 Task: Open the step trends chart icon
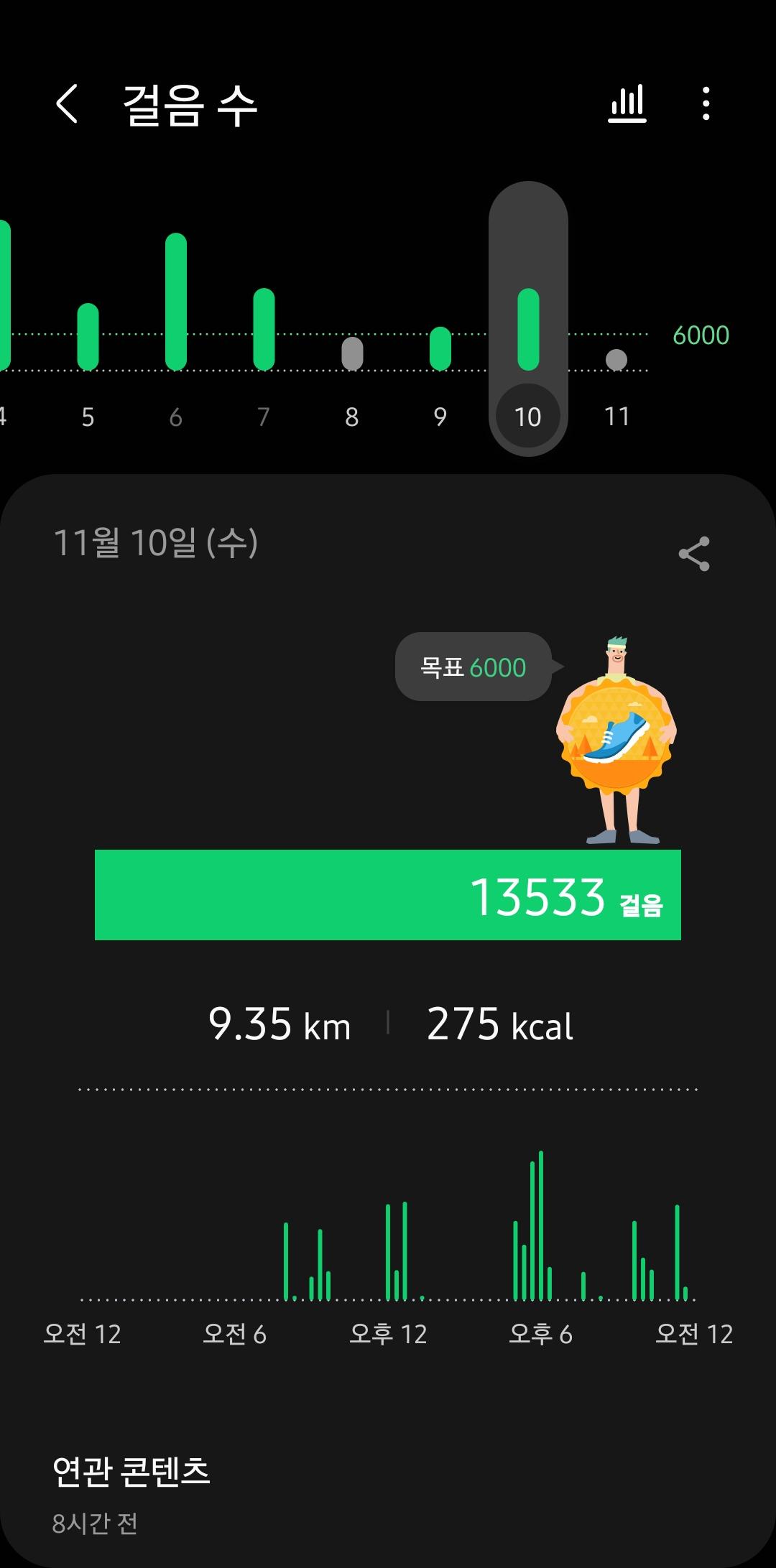(627, 105)
